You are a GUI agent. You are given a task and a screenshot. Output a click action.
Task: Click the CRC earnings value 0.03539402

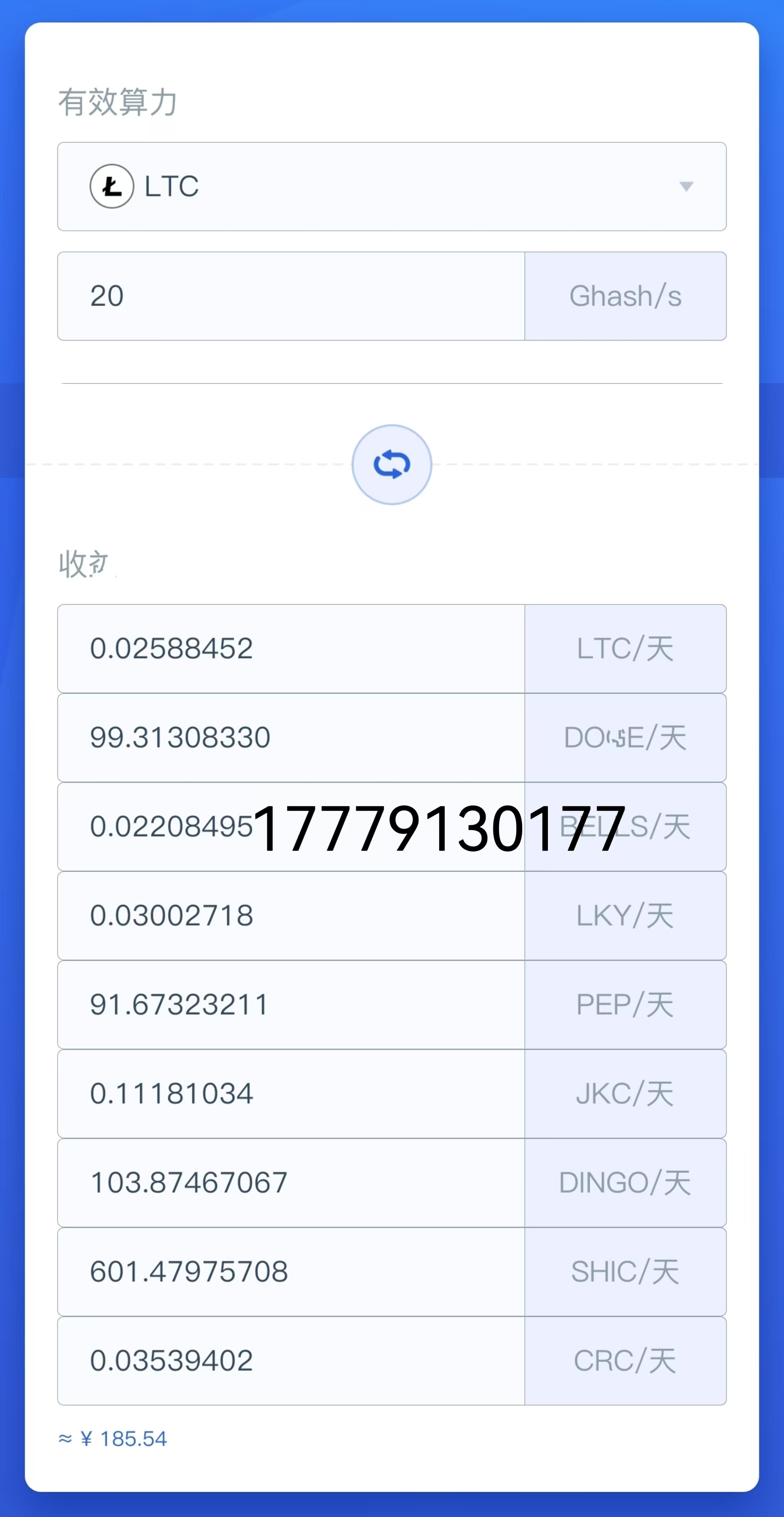[x=291, y=1361]
